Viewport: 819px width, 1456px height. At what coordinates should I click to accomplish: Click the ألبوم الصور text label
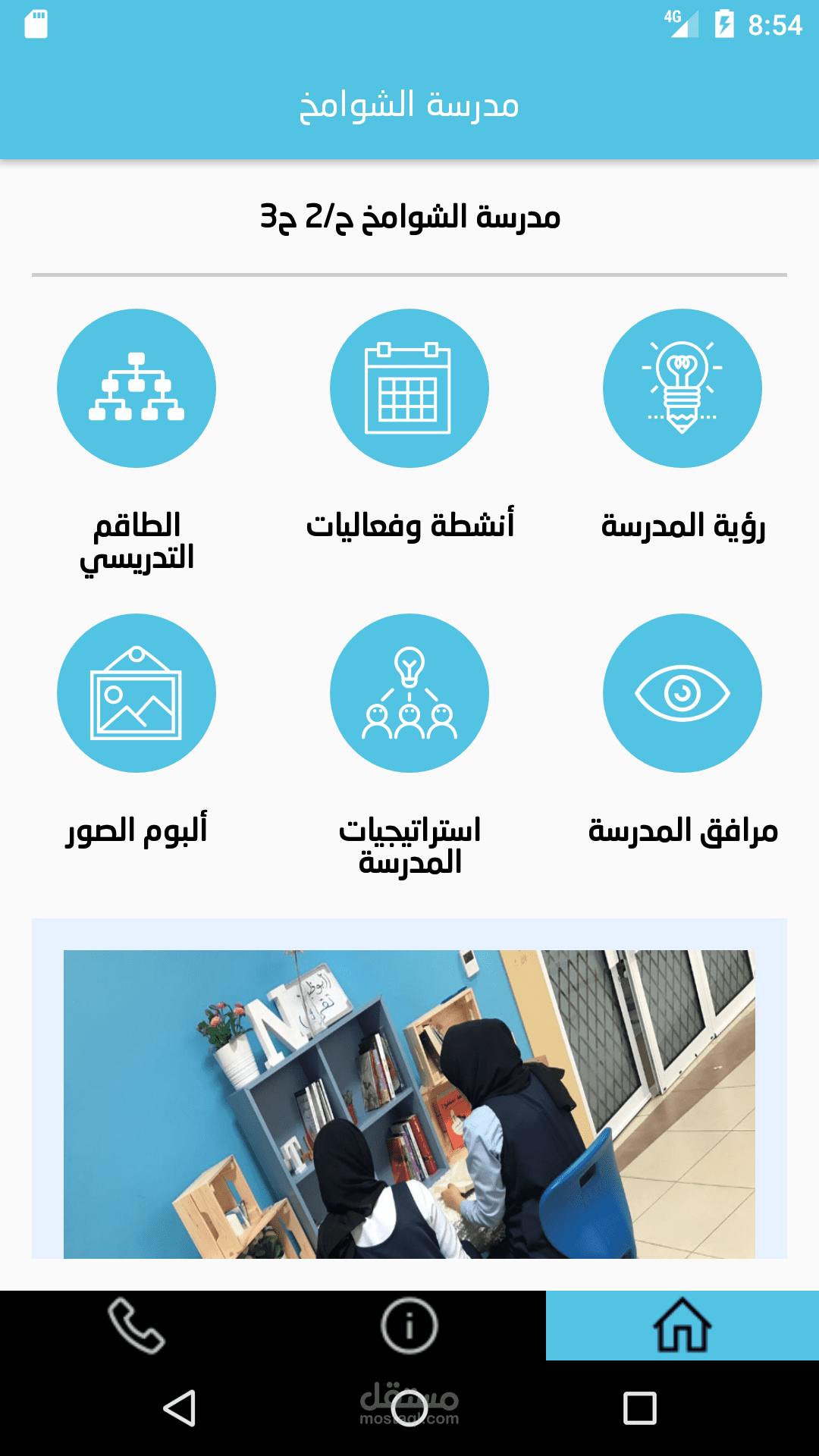136,830
